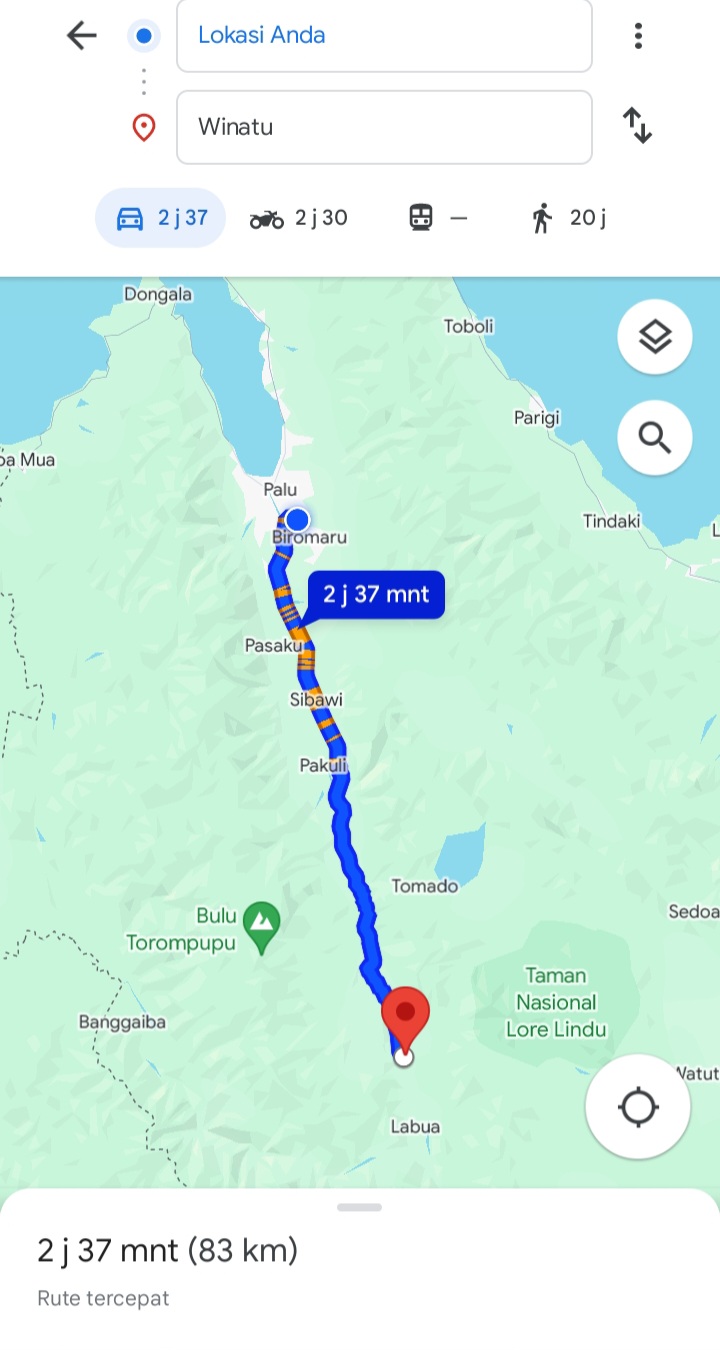Image resolution: width=720 pixels, height=1350 pixels.
Task: Expand the route details bottom sheet handle
Action: coord(360,1207)
